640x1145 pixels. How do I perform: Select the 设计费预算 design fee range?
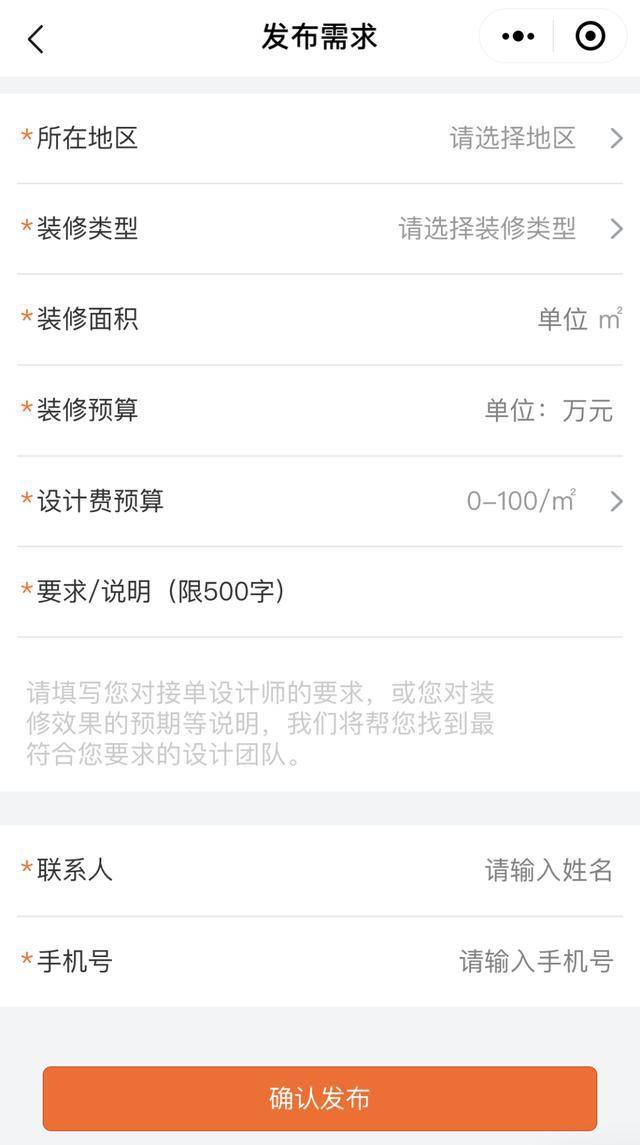tap(320, 501)
